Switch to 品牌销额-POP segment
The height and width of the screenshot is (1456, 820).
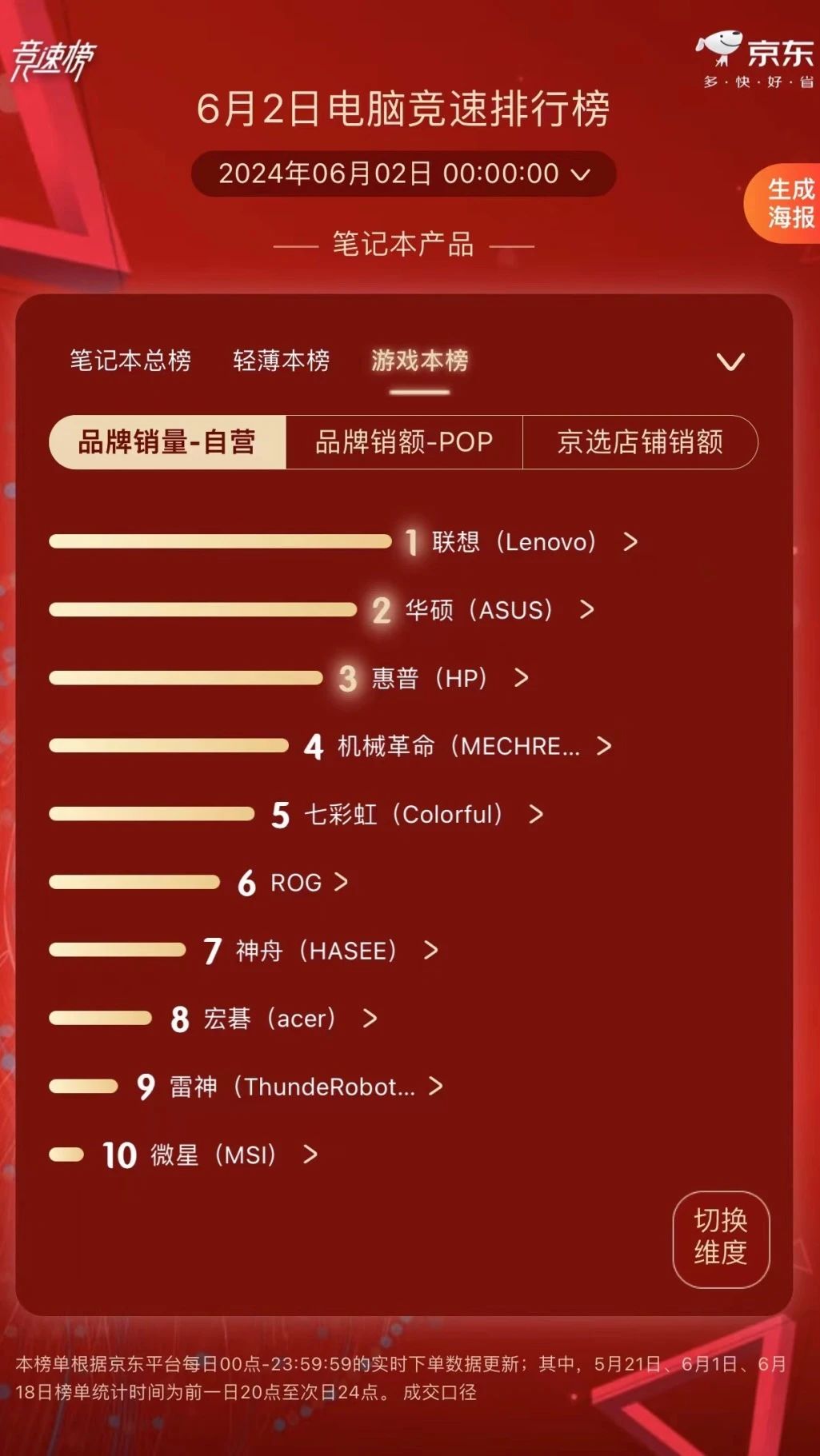(x=404, y=442)
